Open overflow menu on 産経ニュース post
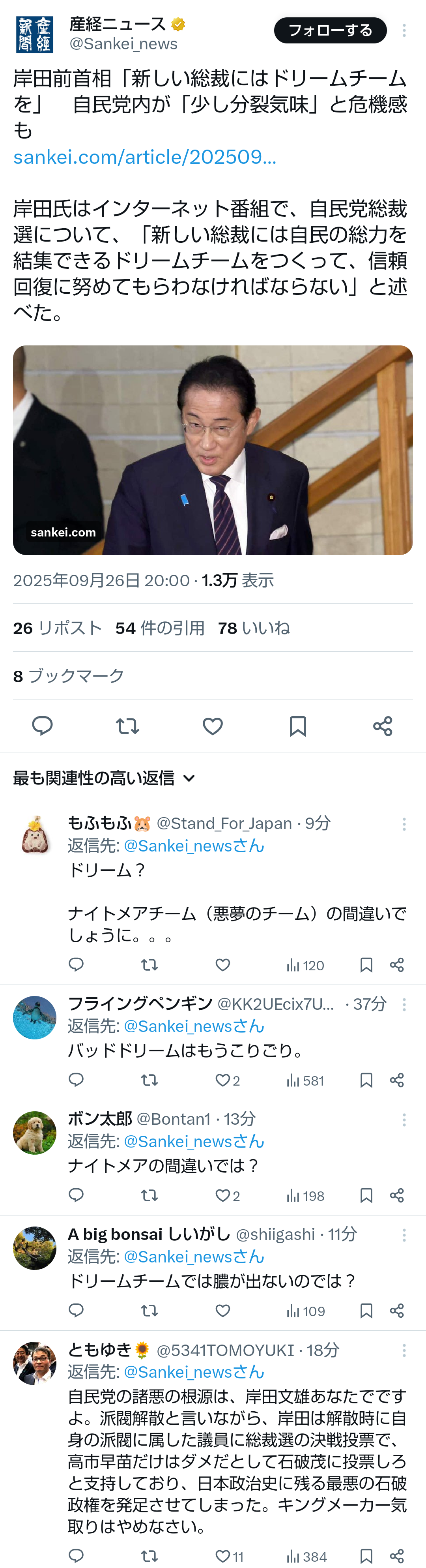This screenshot has height=1568, width=426. (404, 30)
